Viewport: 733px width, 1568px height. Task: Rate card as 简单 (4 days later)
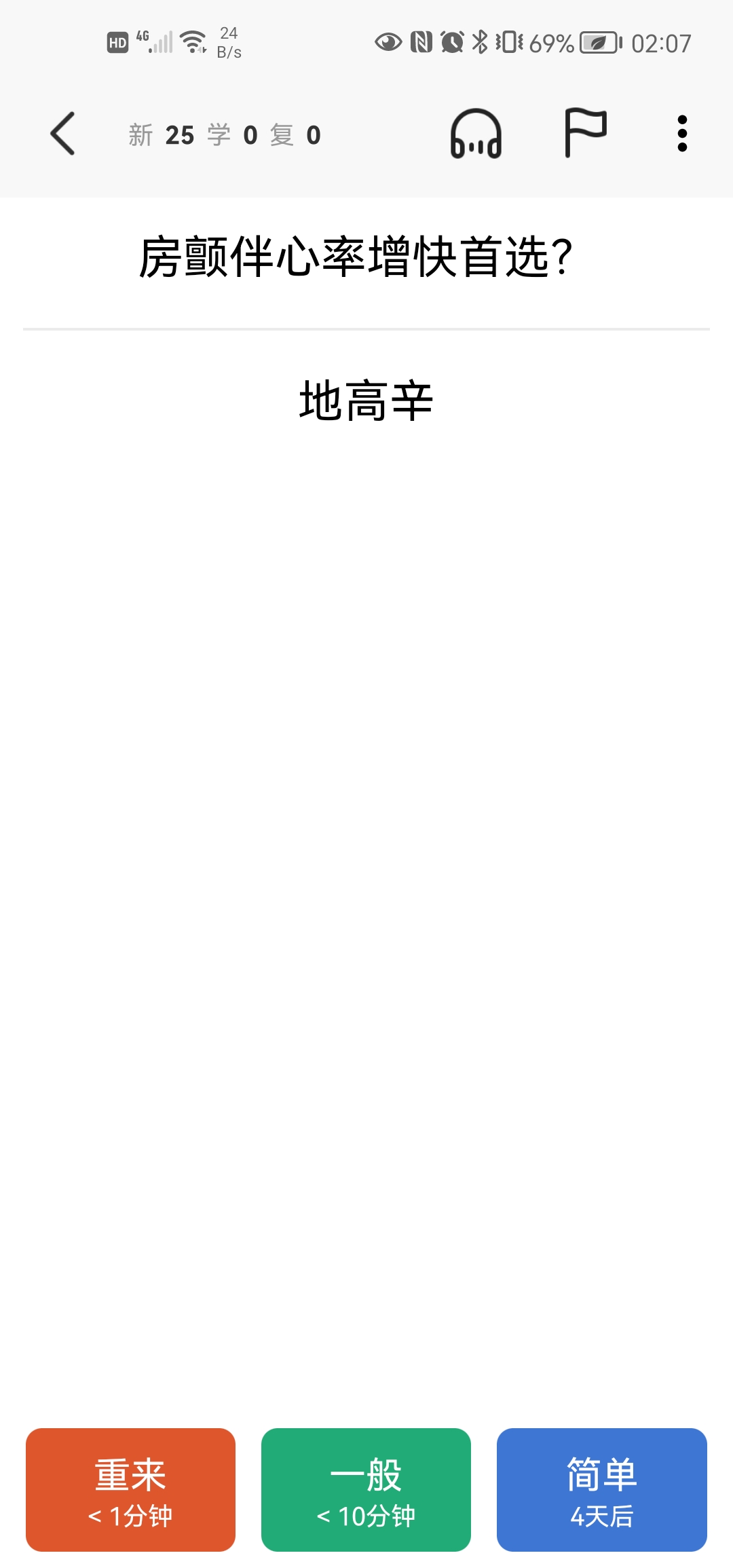point(602,1490)
